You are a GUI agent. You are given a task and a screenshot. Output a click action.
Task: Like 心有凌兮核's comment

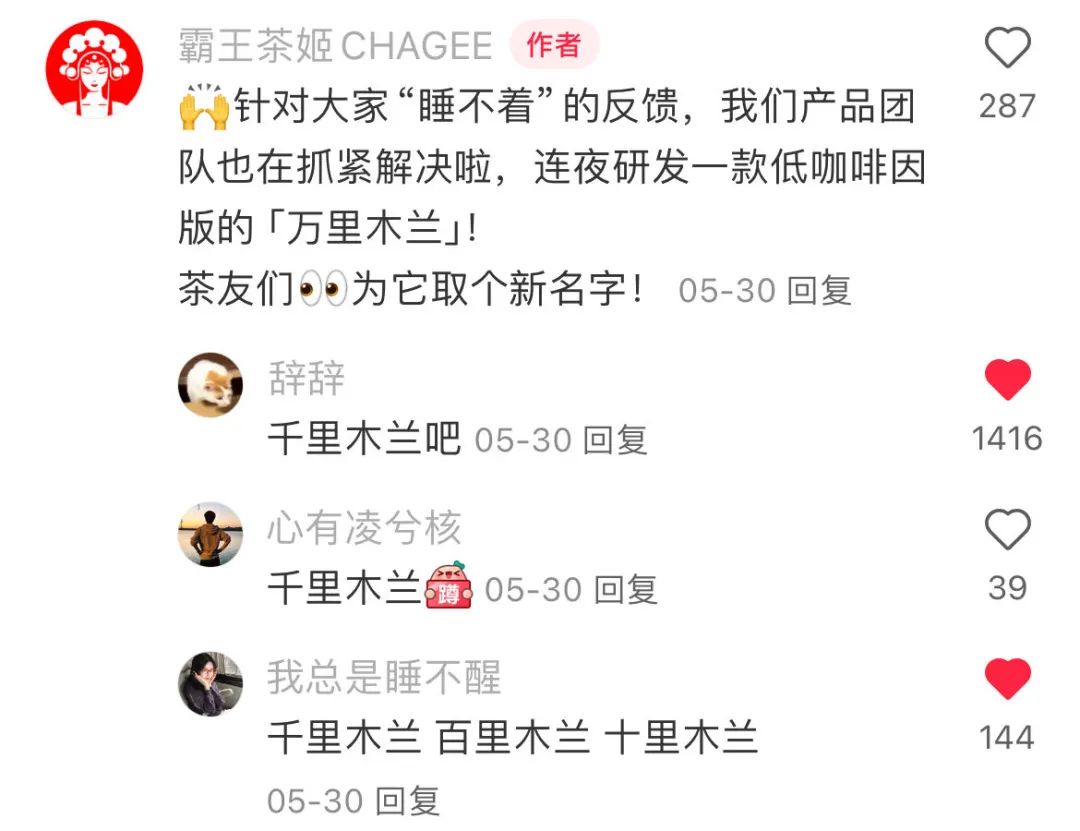pyautogui.click(x=1007, y=530)
